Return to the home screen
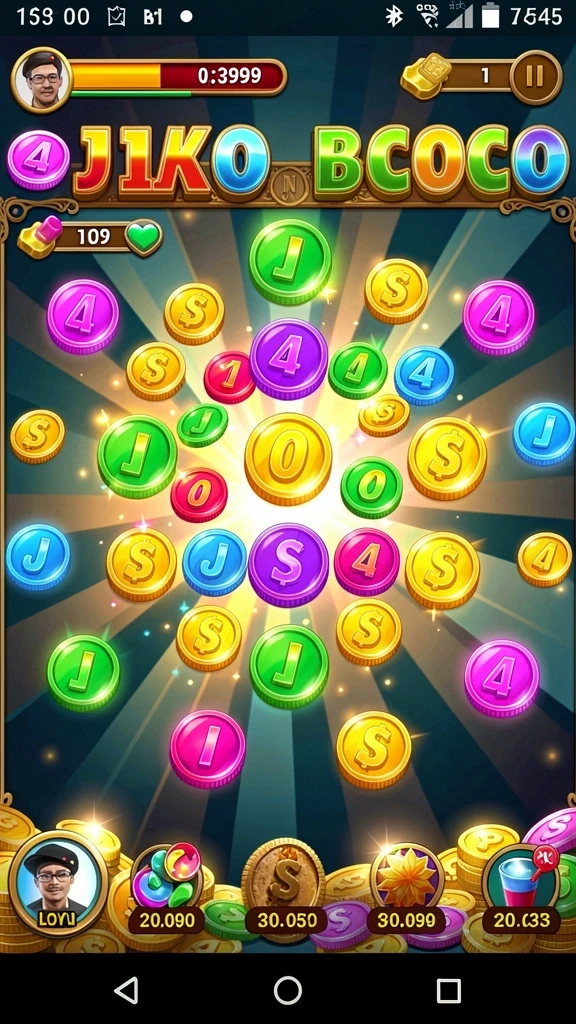Viewport: 576px width, 1024px height. pos(288,990)
